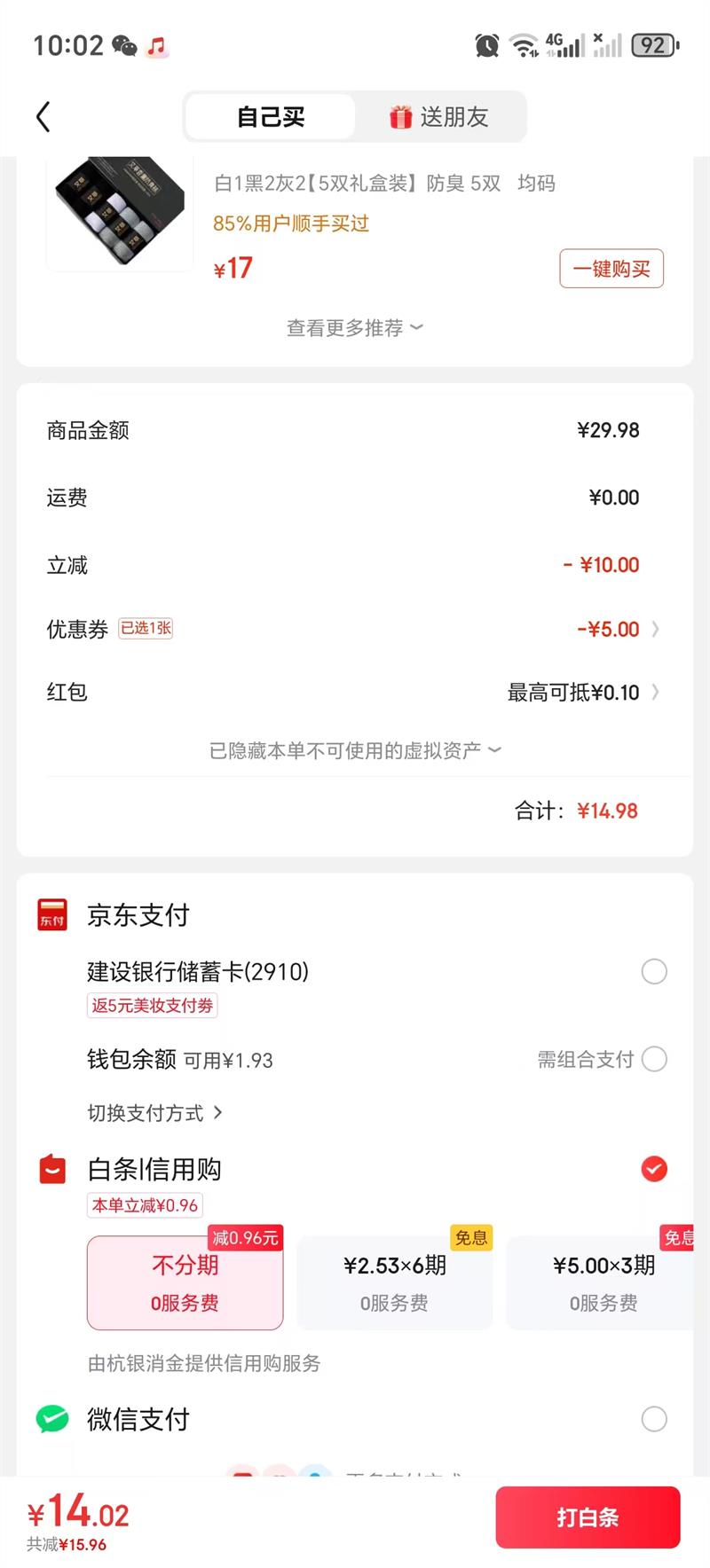
Task: Choose the ¥2.53×6期 installment plan
Action: [x=394, y=1282]
